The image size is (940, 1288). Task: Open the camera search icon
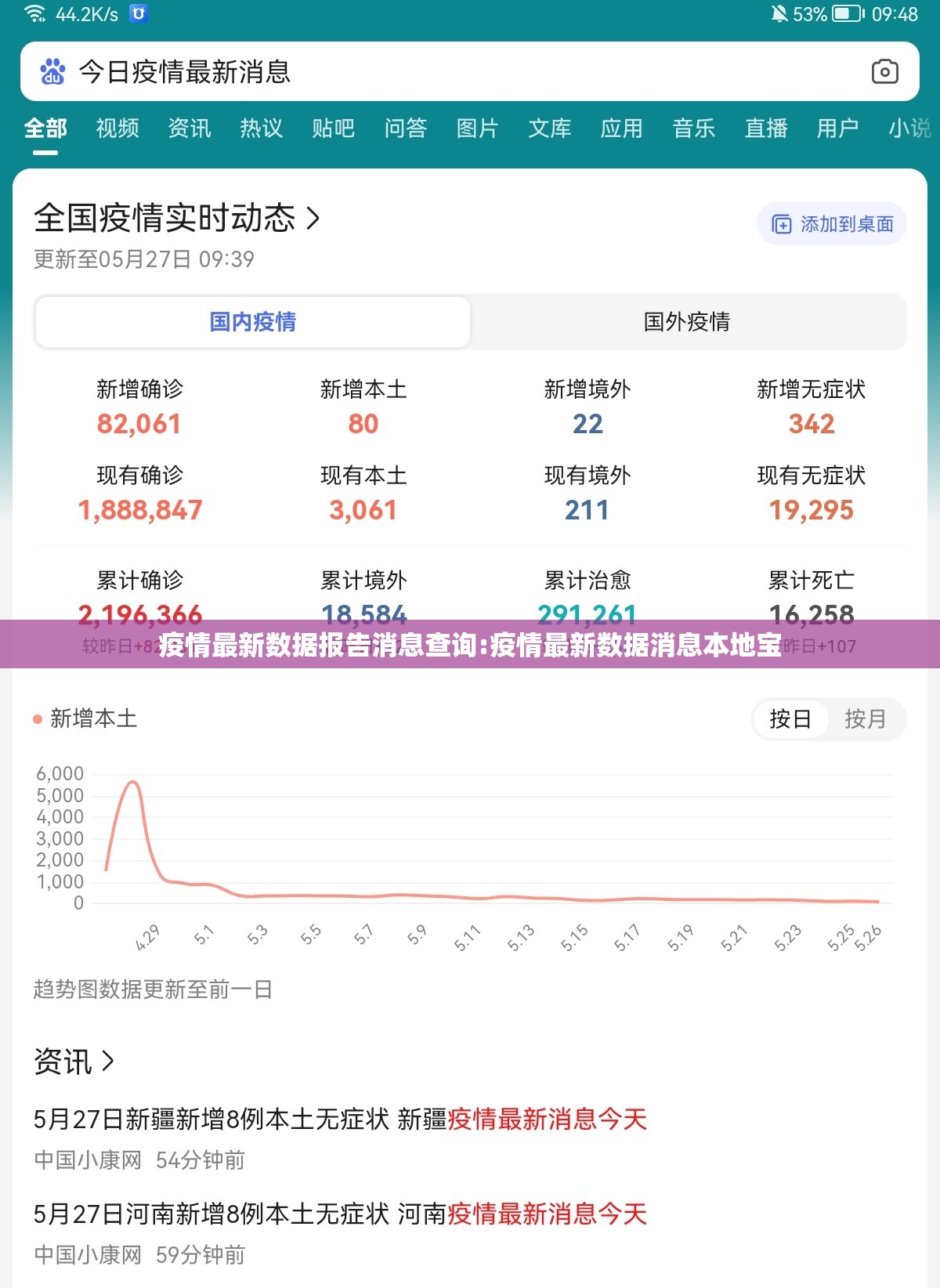pyautogui.click(x=884, y=72)
